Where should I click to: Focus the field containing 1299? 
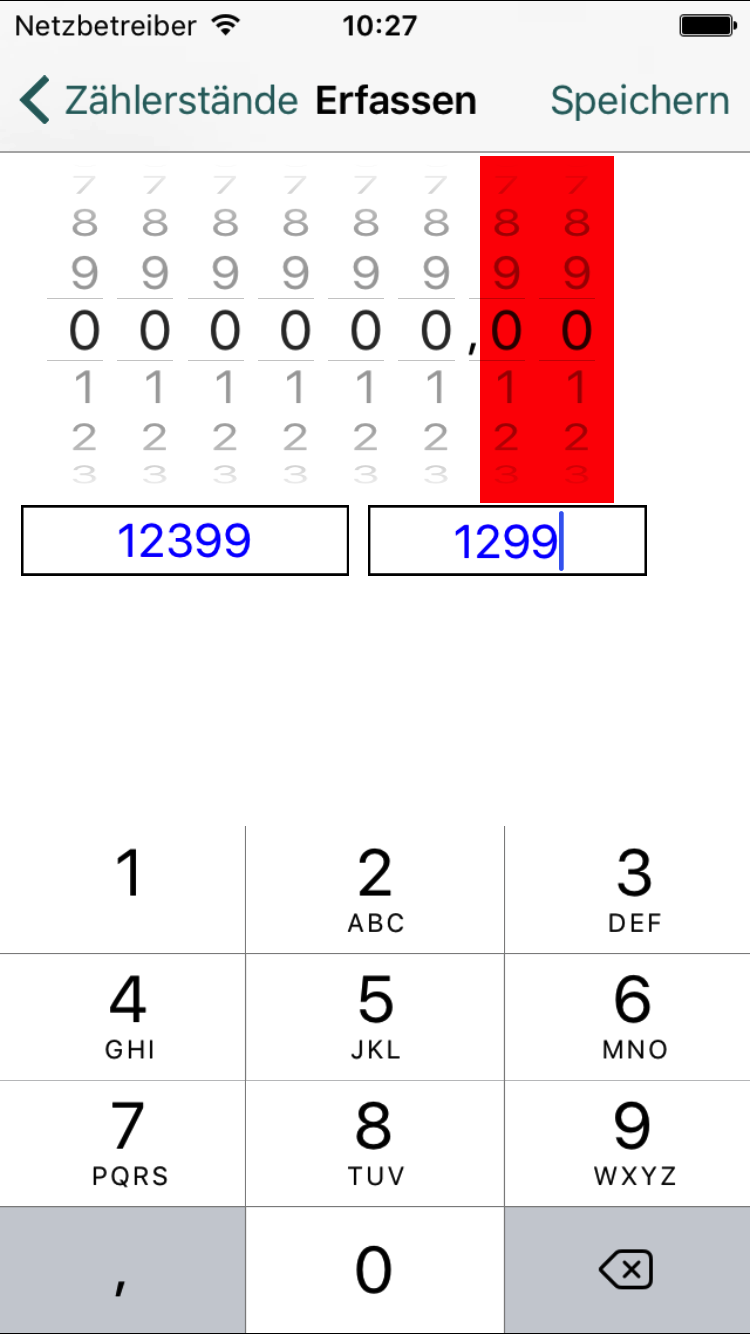[x=507, y=540]
